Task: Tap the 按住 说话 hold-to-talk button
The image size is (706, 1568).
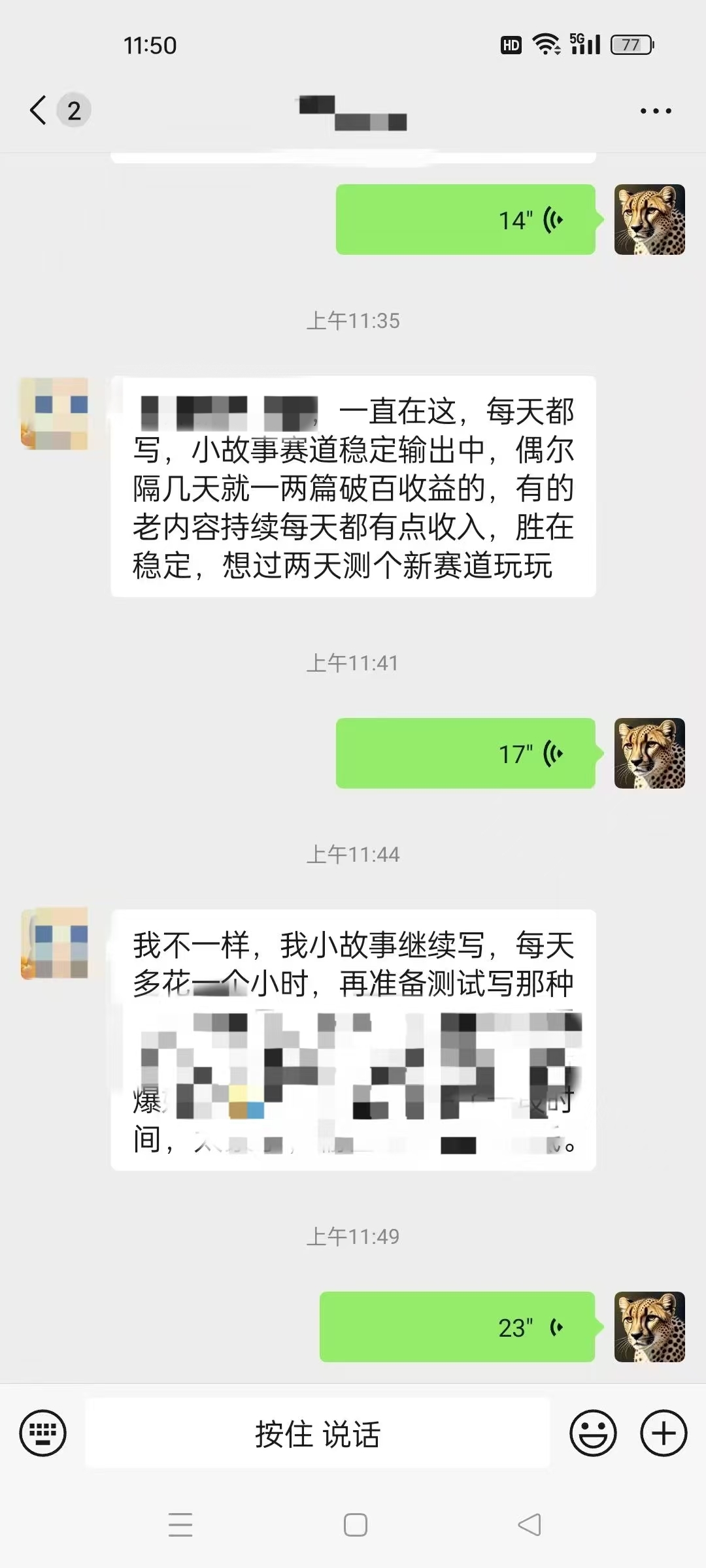Action: (318, 1433)
